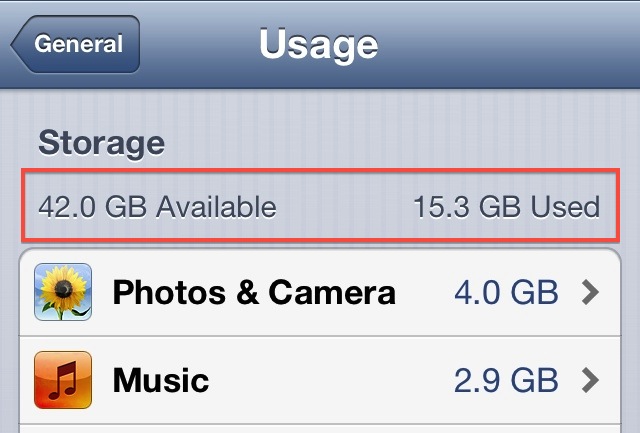
Task: Go back to General settings
Action: (76, 45)
